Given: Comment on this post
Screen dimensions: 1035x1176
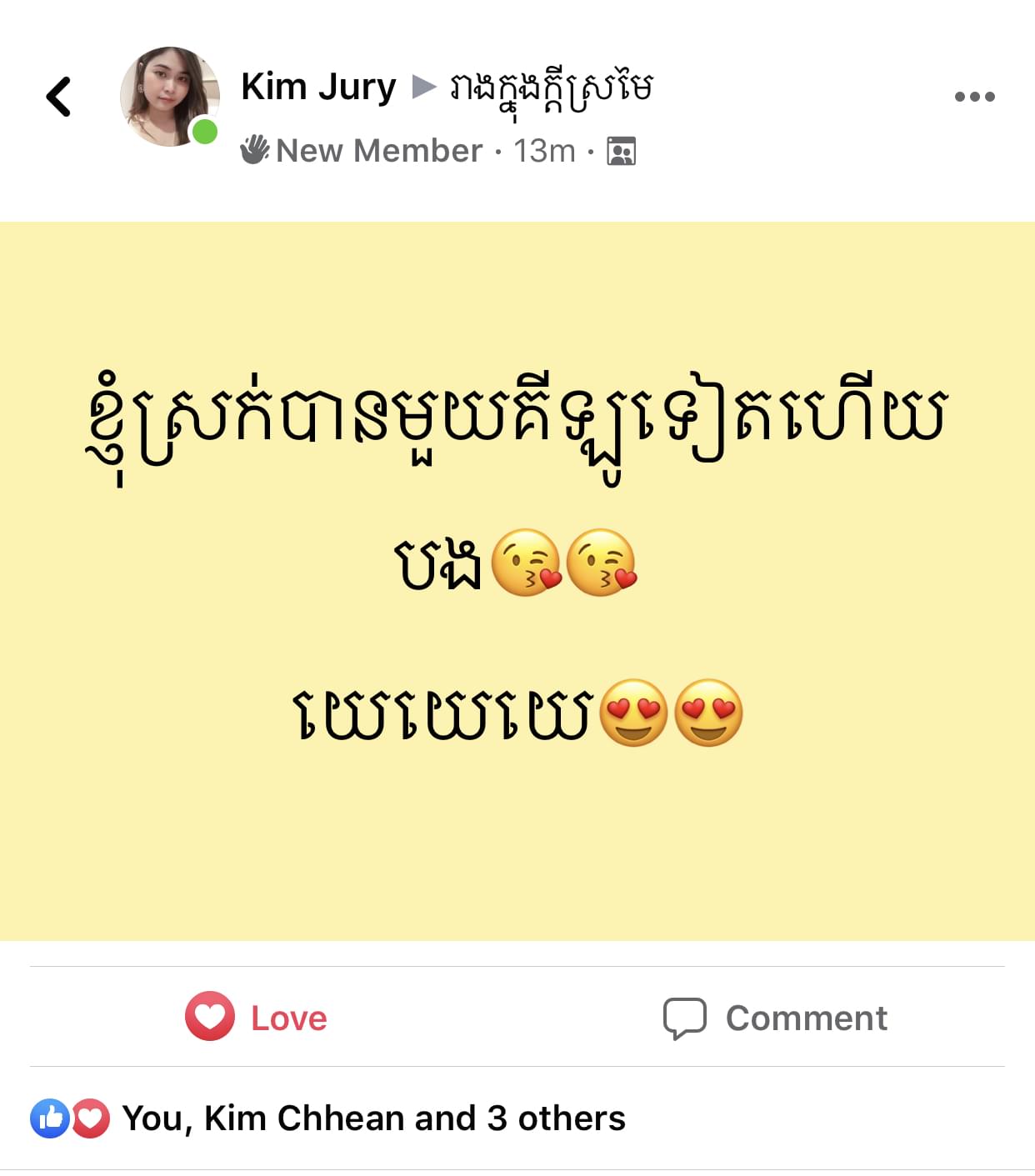Looking at the screenshot, I should 775,1018.
